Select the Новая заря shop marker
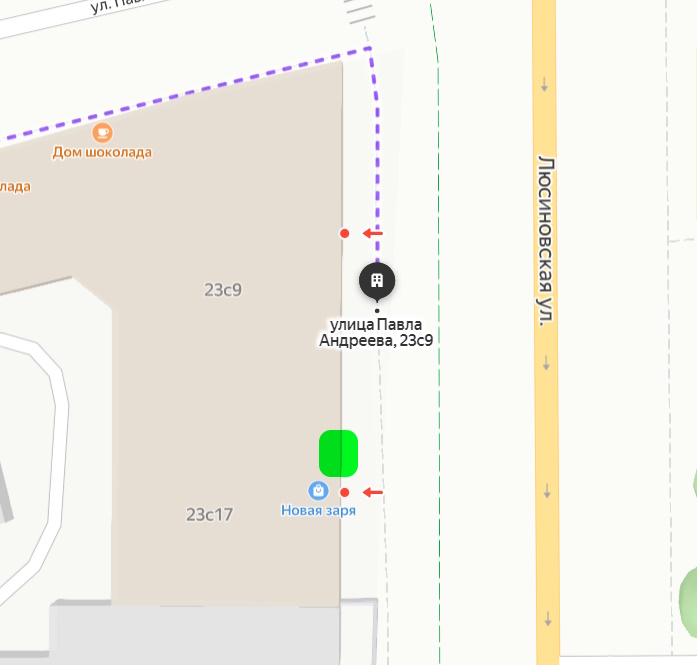 pyautogui.click(x=317, y=491)
